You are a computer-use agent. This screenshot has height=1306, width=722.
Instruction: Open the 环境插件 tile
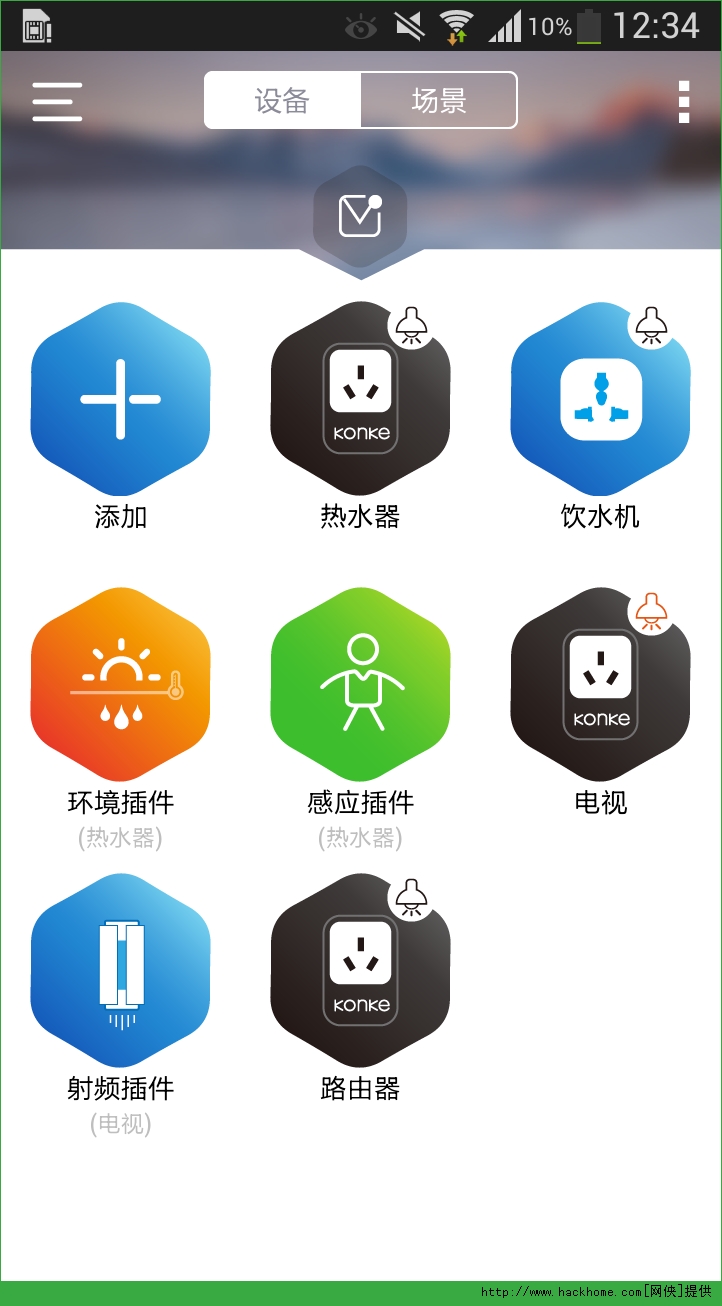[120, 685]
